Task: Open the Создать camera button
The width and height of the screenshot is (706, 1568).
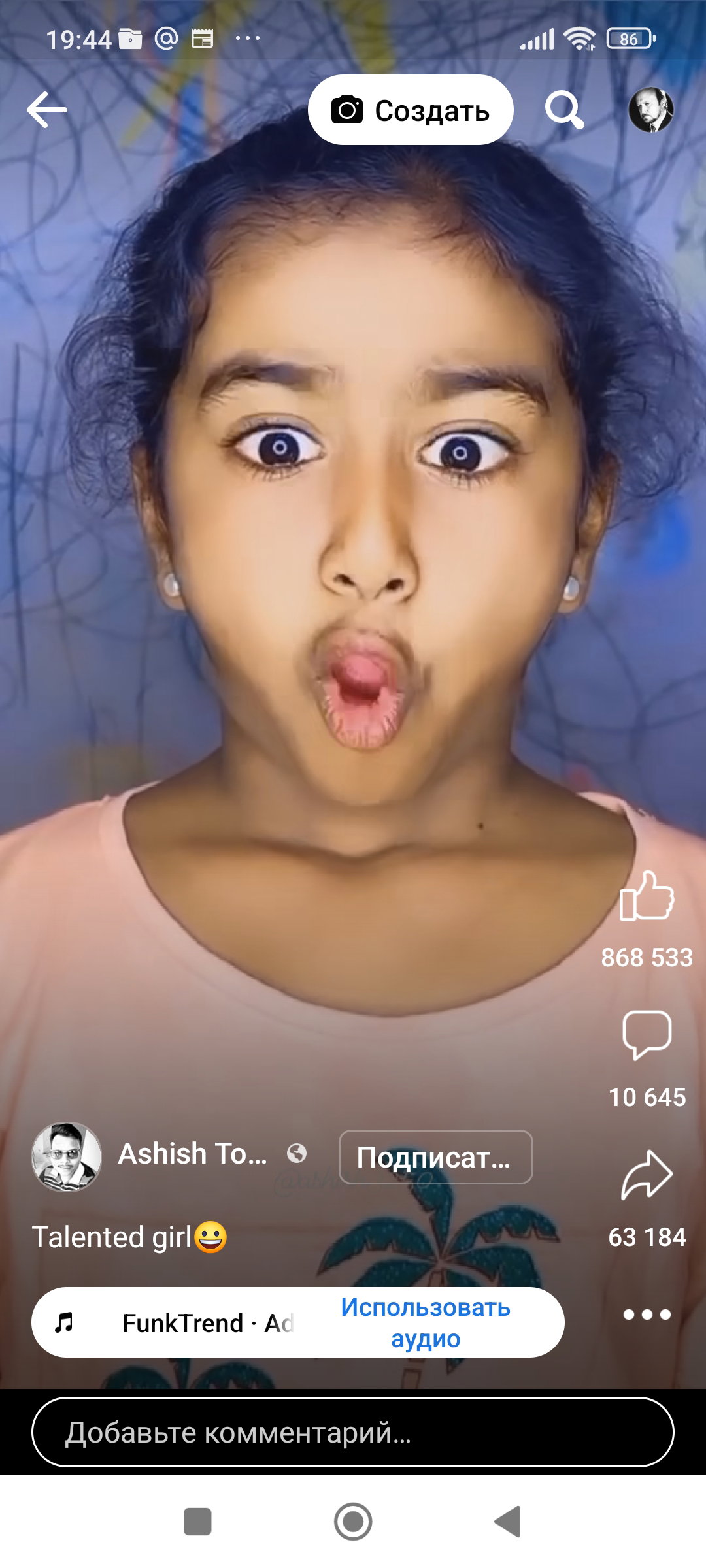Action: (x=411, y=110)
